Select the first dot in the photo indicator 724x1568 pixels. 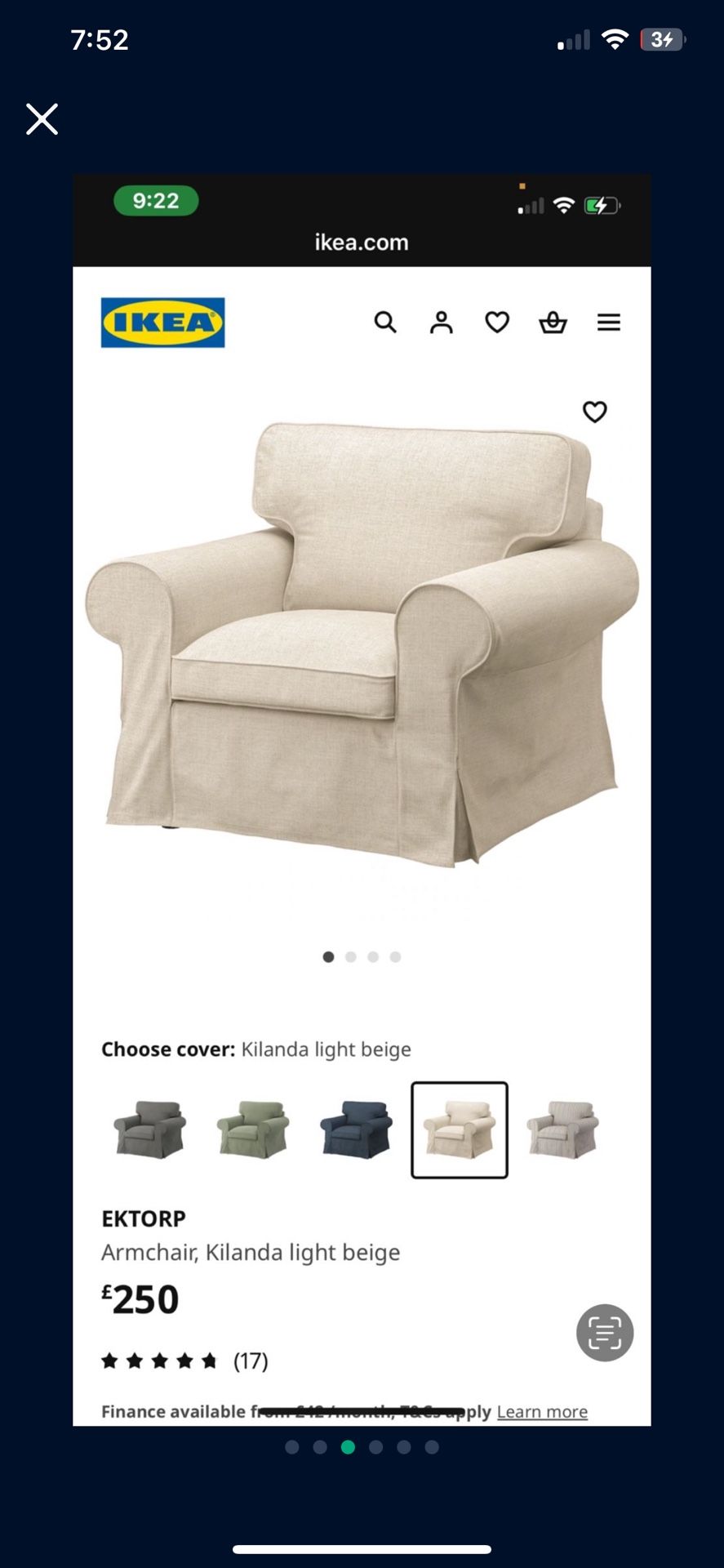tap(292, 1447)
